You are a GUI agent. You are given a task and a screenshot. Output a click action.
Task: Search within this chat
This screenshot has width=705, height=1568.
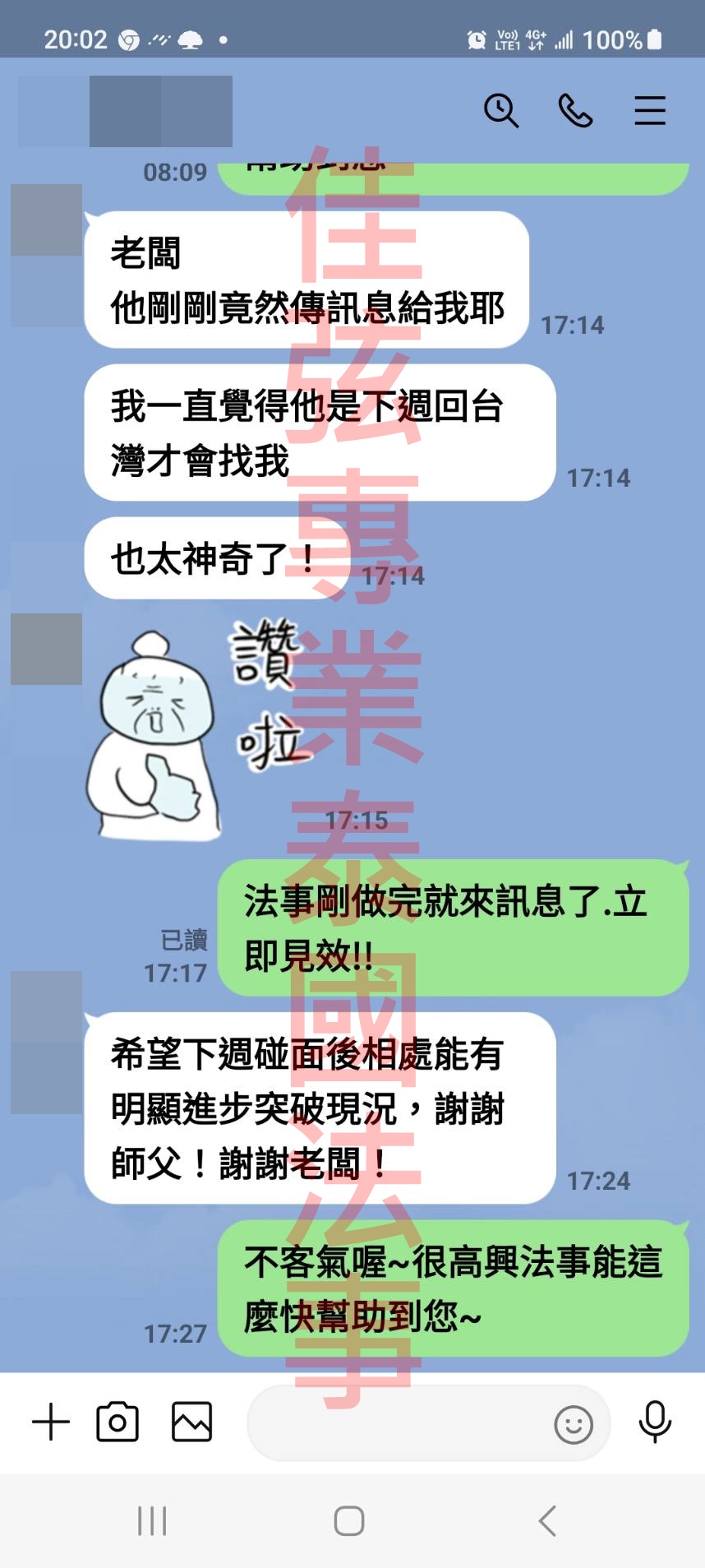(501, 110)
